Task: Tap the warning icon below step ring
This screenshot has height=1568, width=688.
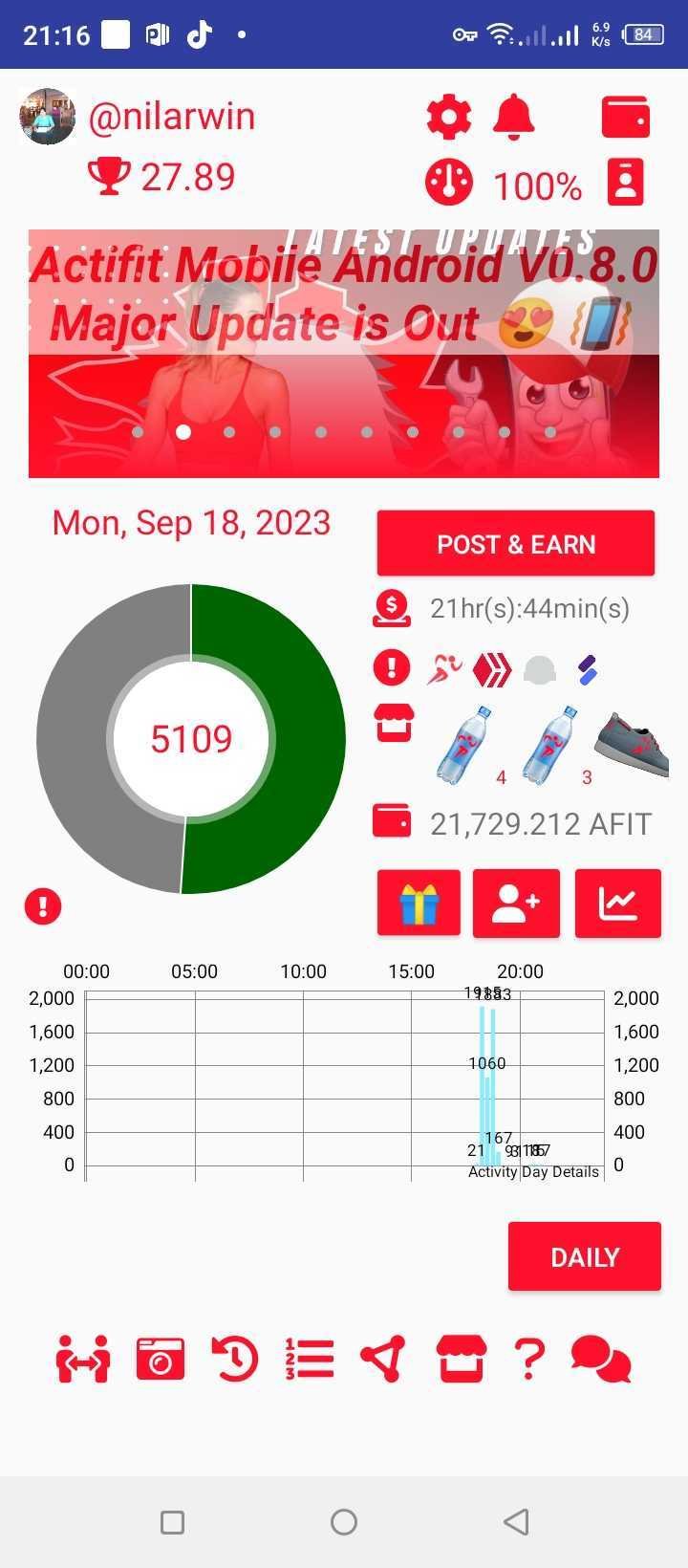Action: point(43,905)
